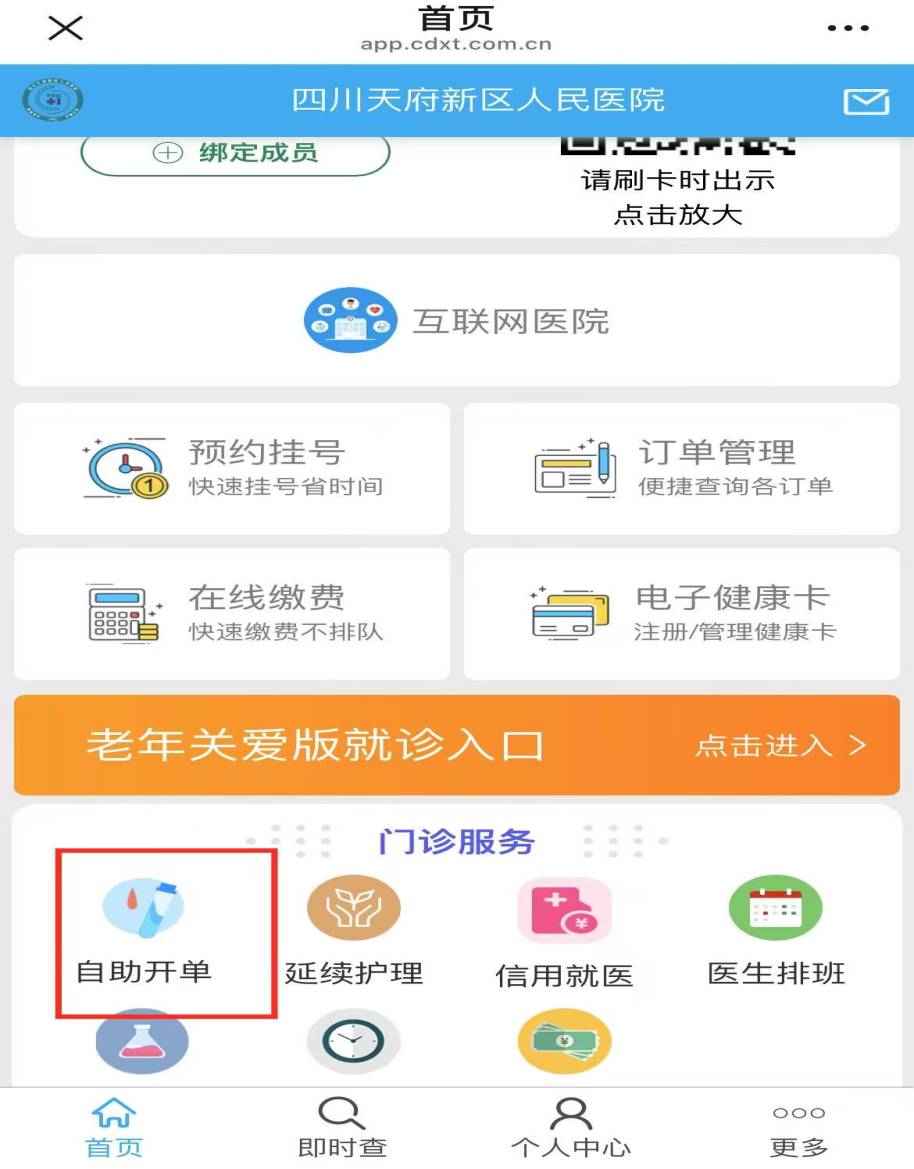Open 电子健康卡 health card

coord(682,613)
